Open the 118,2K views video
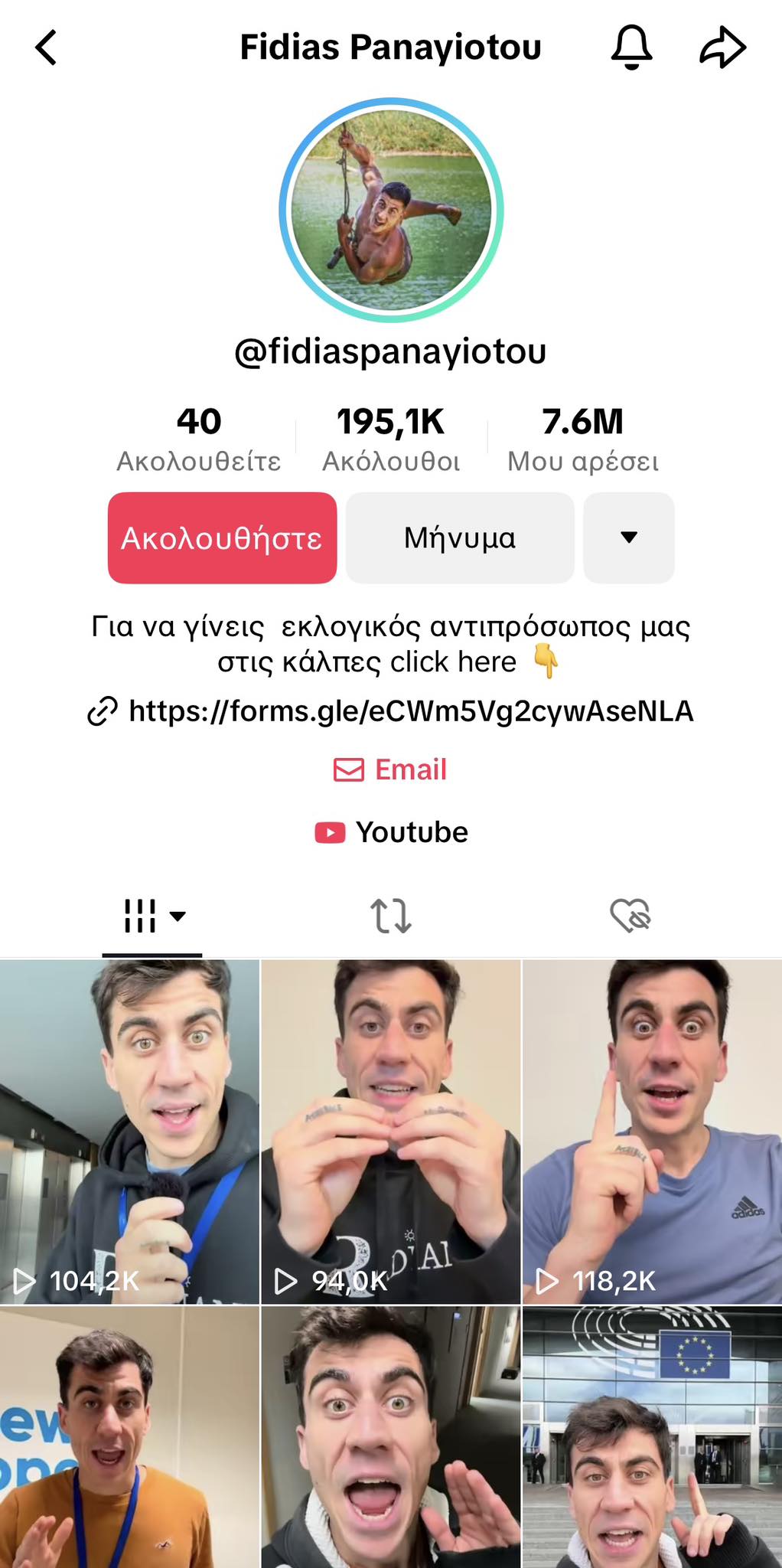782x1568 pixels. click(652, 1132)
